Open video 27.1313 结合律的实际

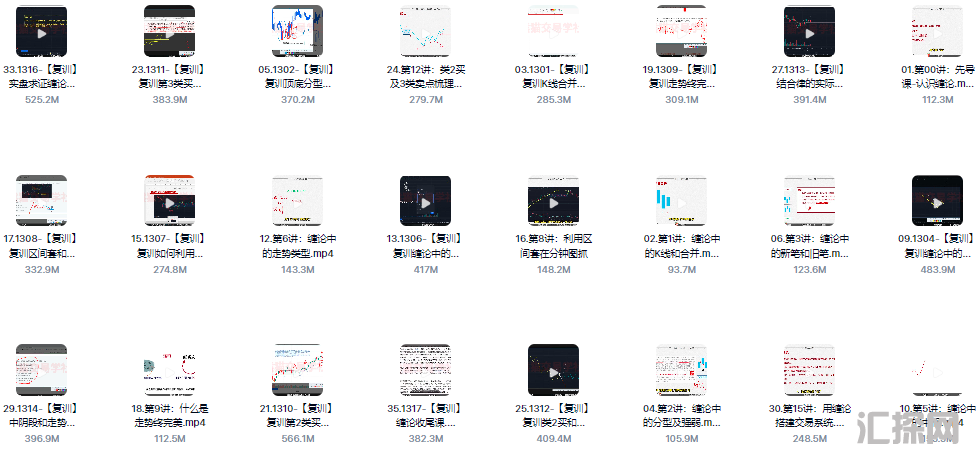(x=809, y=32)
